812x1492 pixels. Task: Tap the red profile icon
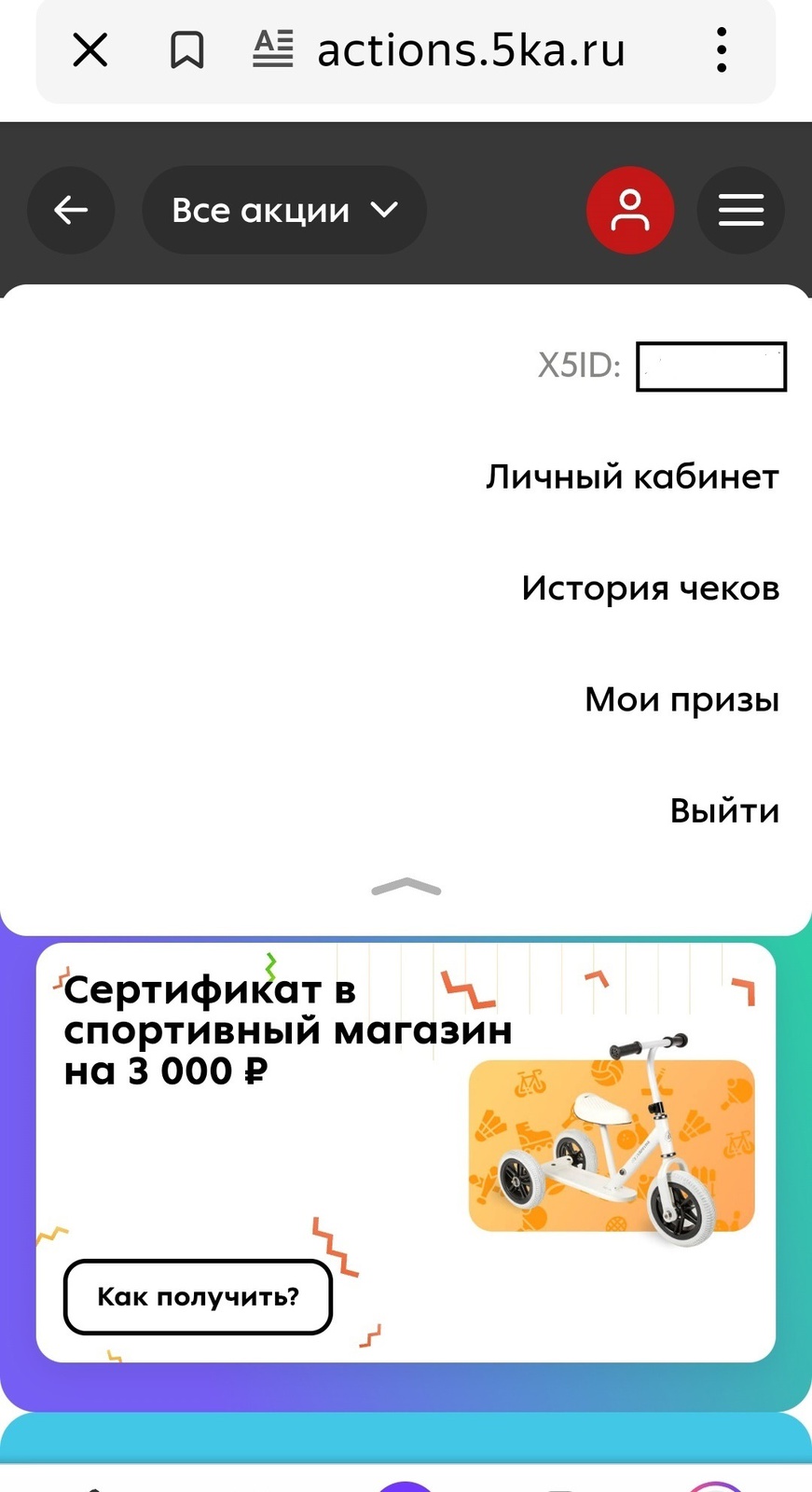point(630,210)
